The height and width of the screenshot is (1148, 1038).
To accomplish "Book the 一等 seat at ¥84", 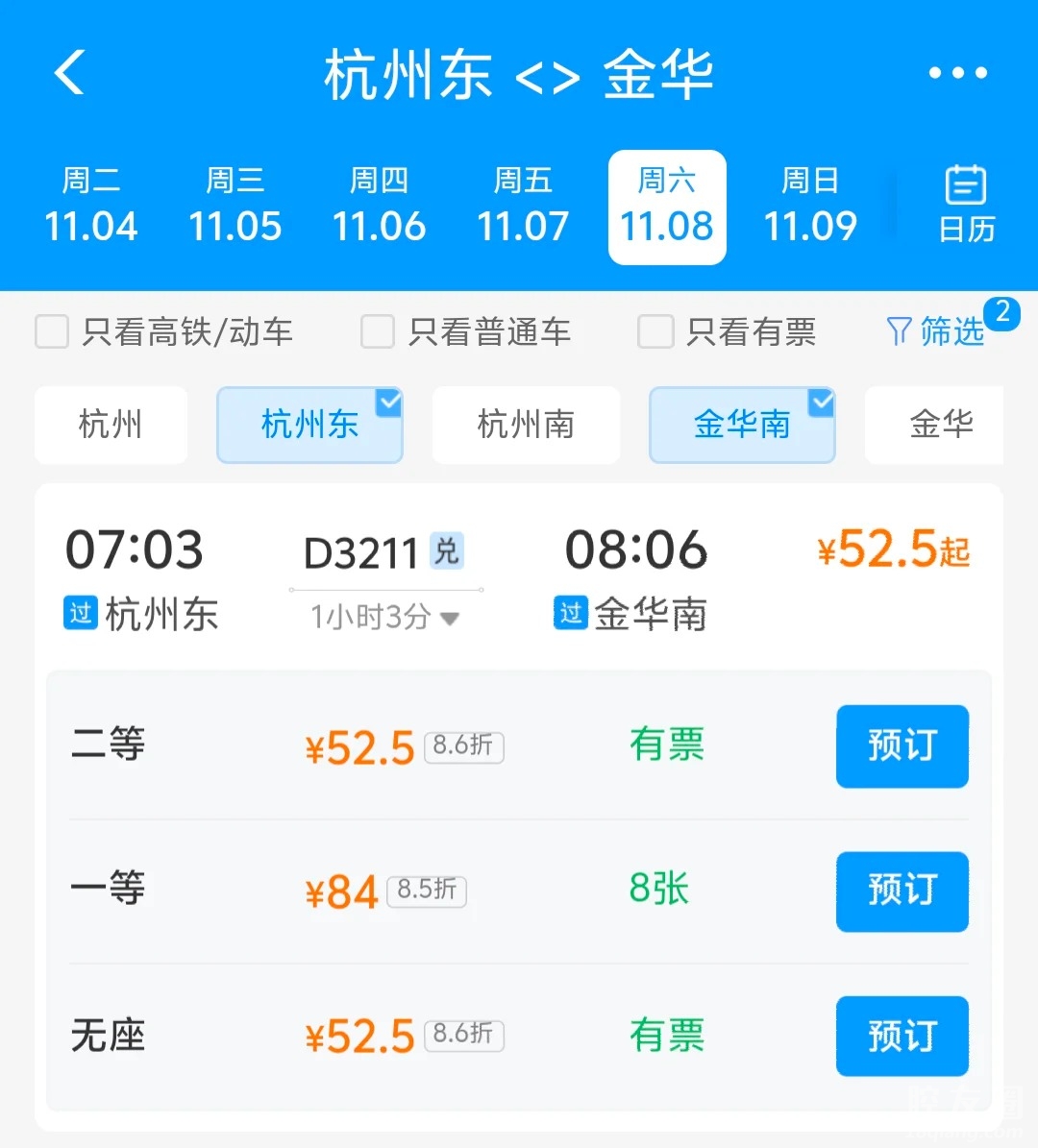I will pyautogui.click(x=902, y=891).
